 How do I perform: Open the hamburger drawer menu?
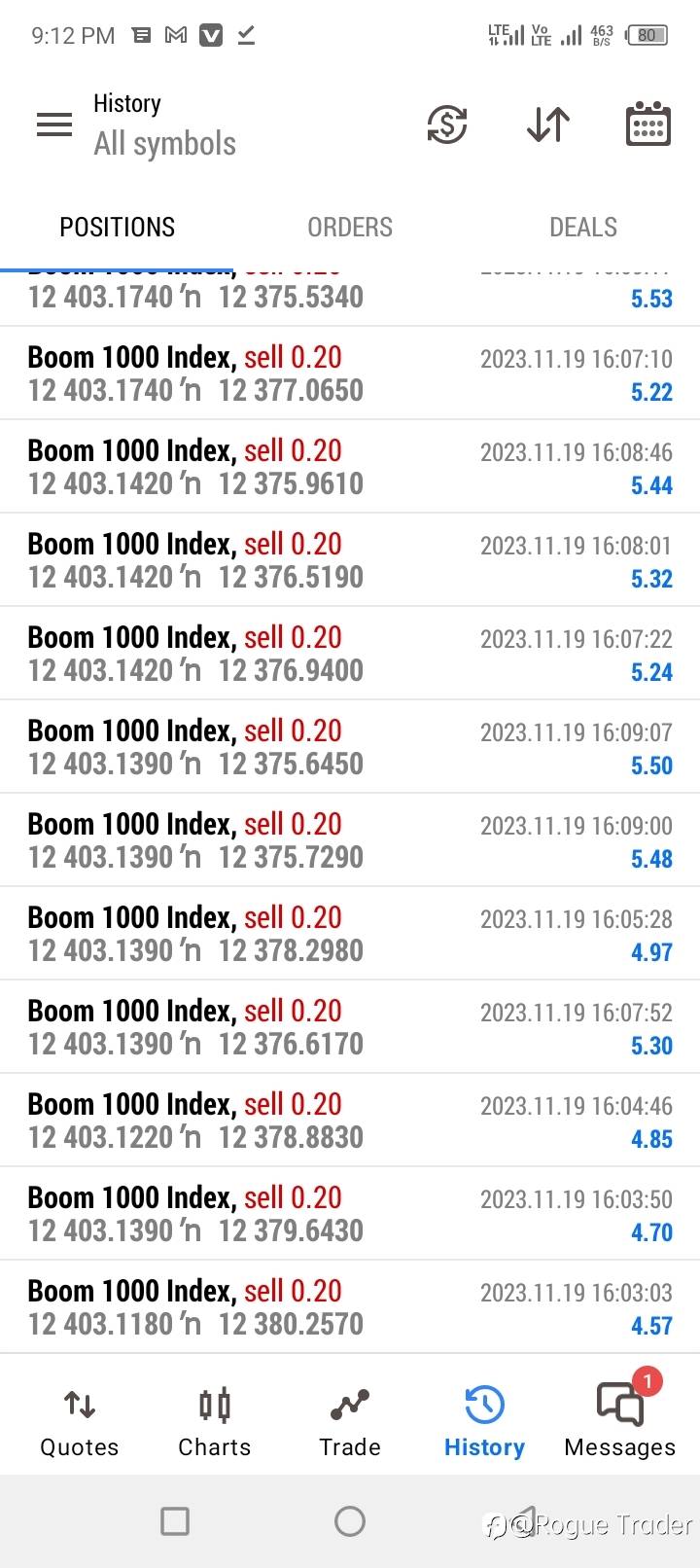(x=54, y=125)
